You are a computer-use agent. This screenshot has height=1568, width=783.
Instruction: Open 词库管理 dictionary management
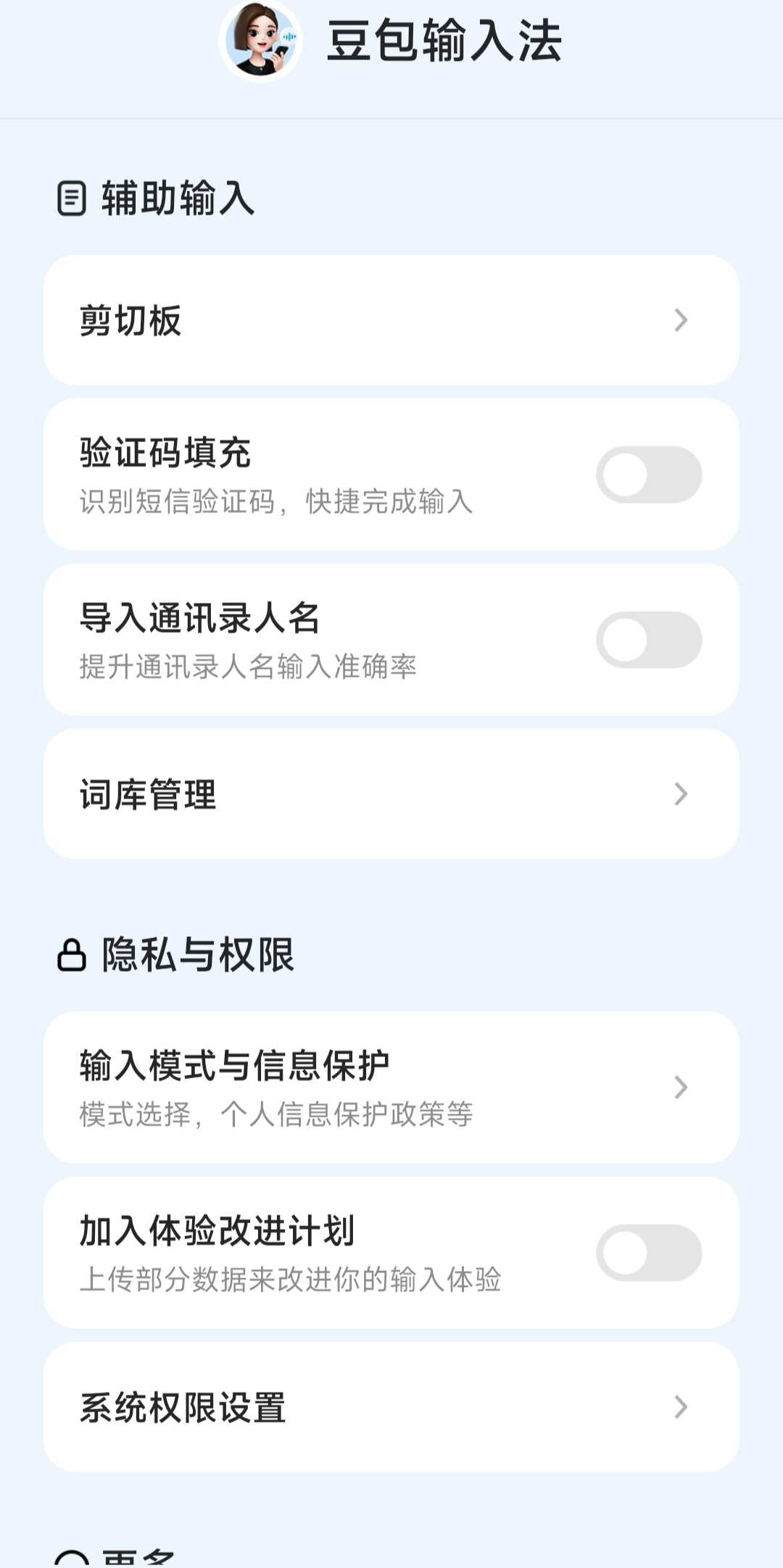tap(391, 794)
